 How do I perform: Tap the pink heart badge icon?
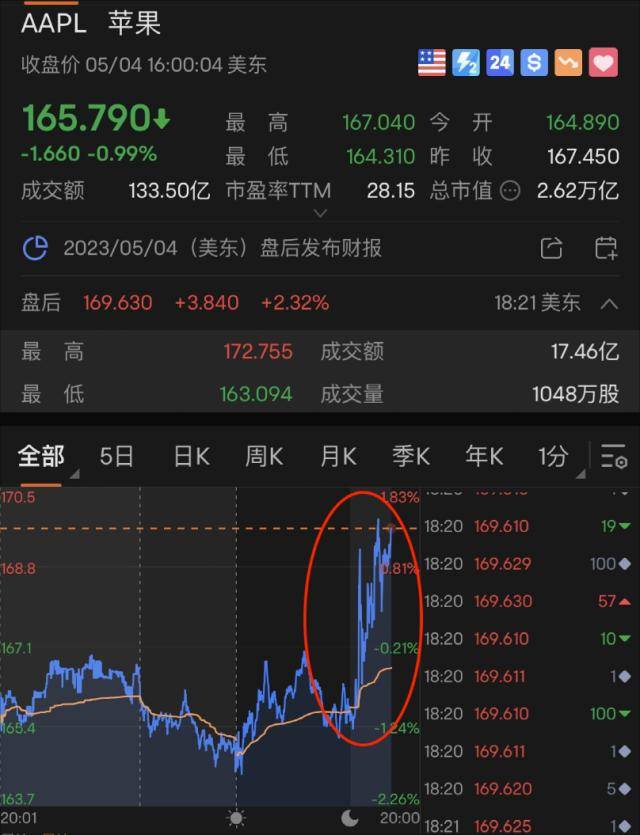click(x=604, y=63)
